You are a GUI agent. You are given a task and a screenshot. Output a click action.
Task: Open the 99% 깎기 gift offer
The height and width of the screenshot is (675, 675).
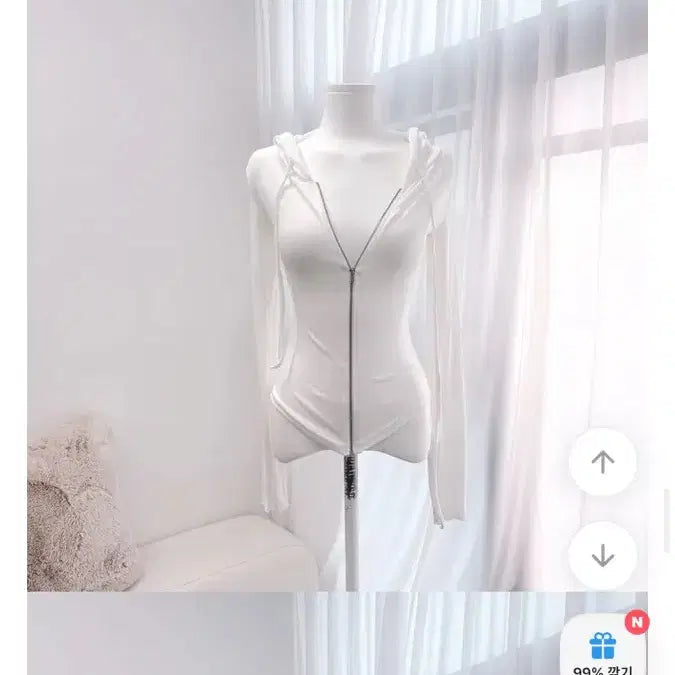(x=603, y=648)
